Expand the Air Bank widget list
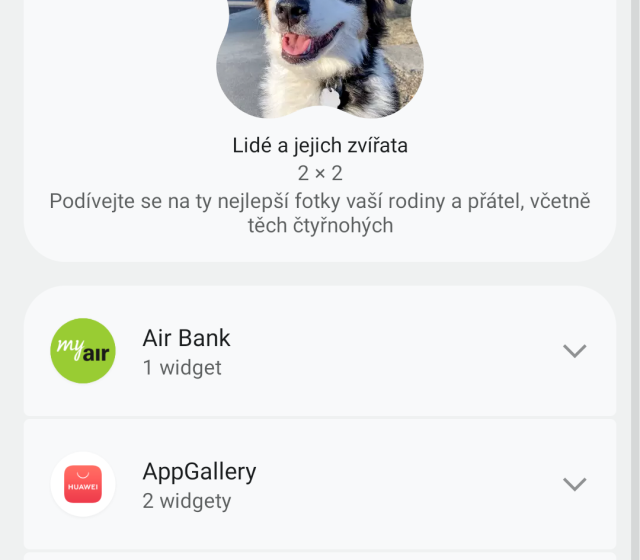The width and height of the screenshot is (640, 560). pos(574,351)
